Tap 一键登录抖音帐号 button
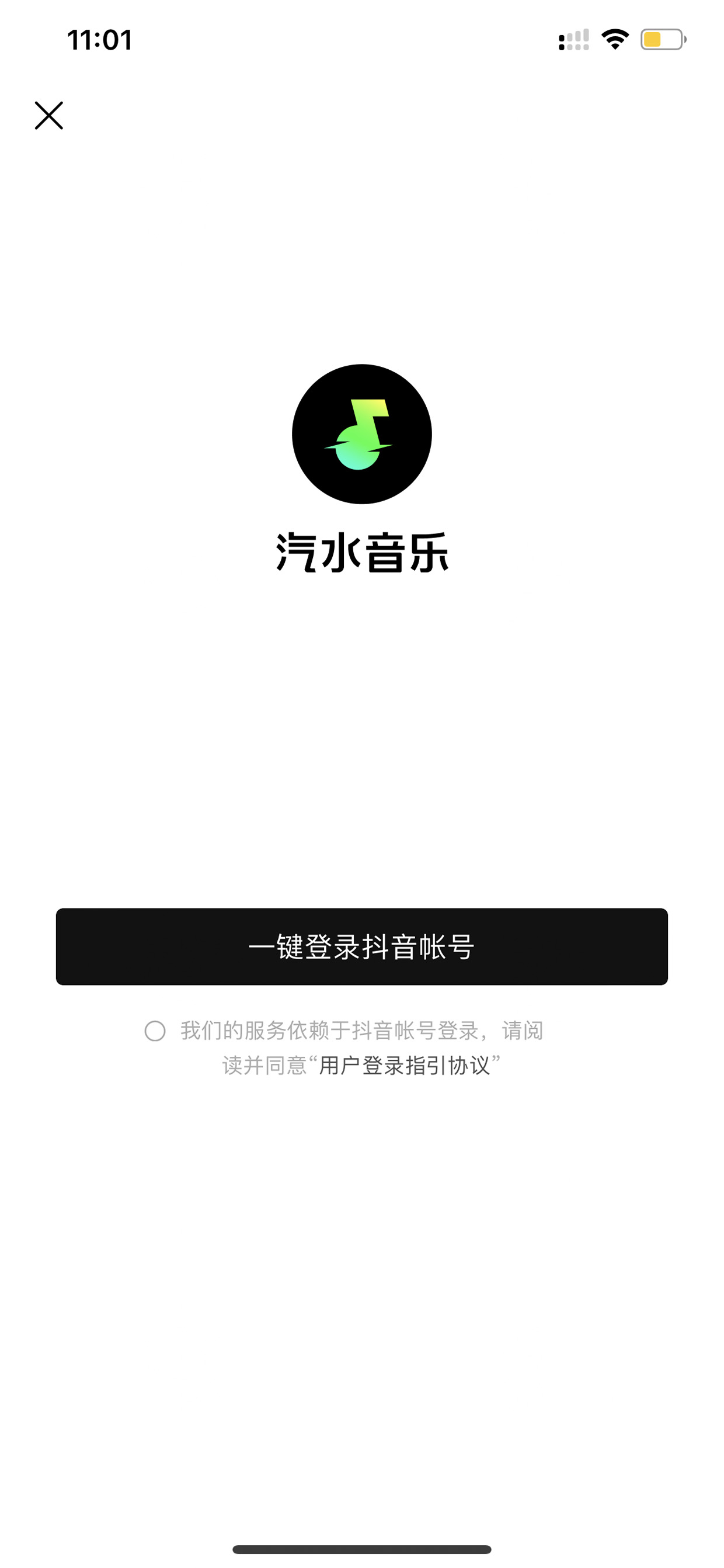Screen dimensions: 724x1568 (x=362, y=946)
